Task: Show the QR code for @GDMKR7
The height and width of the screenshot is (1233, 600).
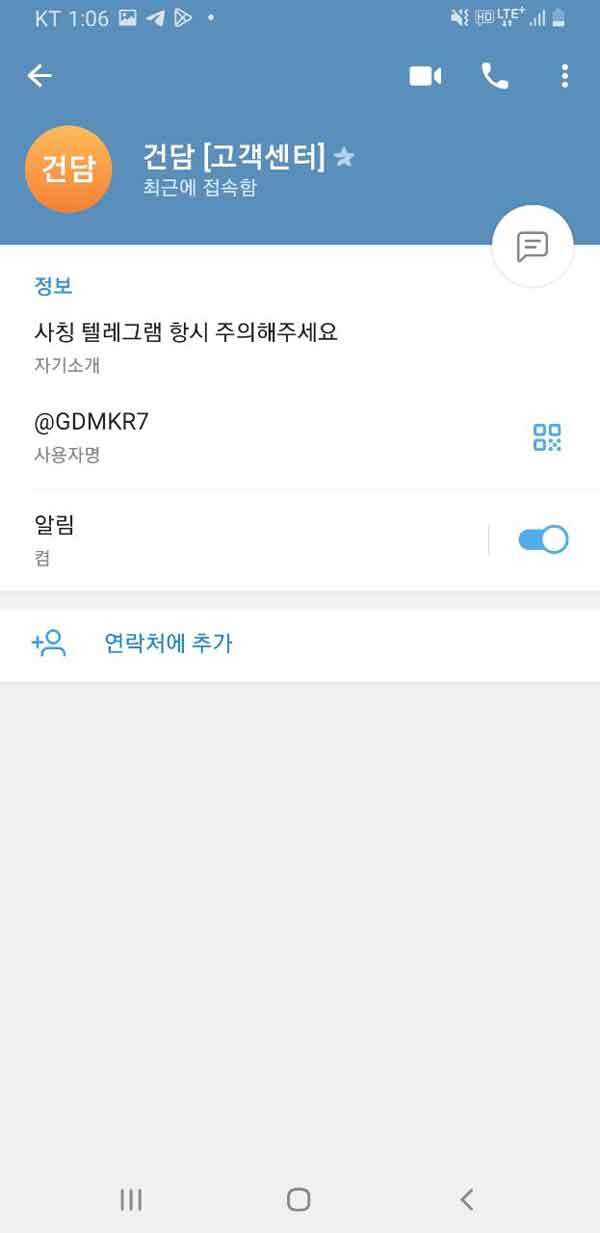Action: [x=547, y=437]
